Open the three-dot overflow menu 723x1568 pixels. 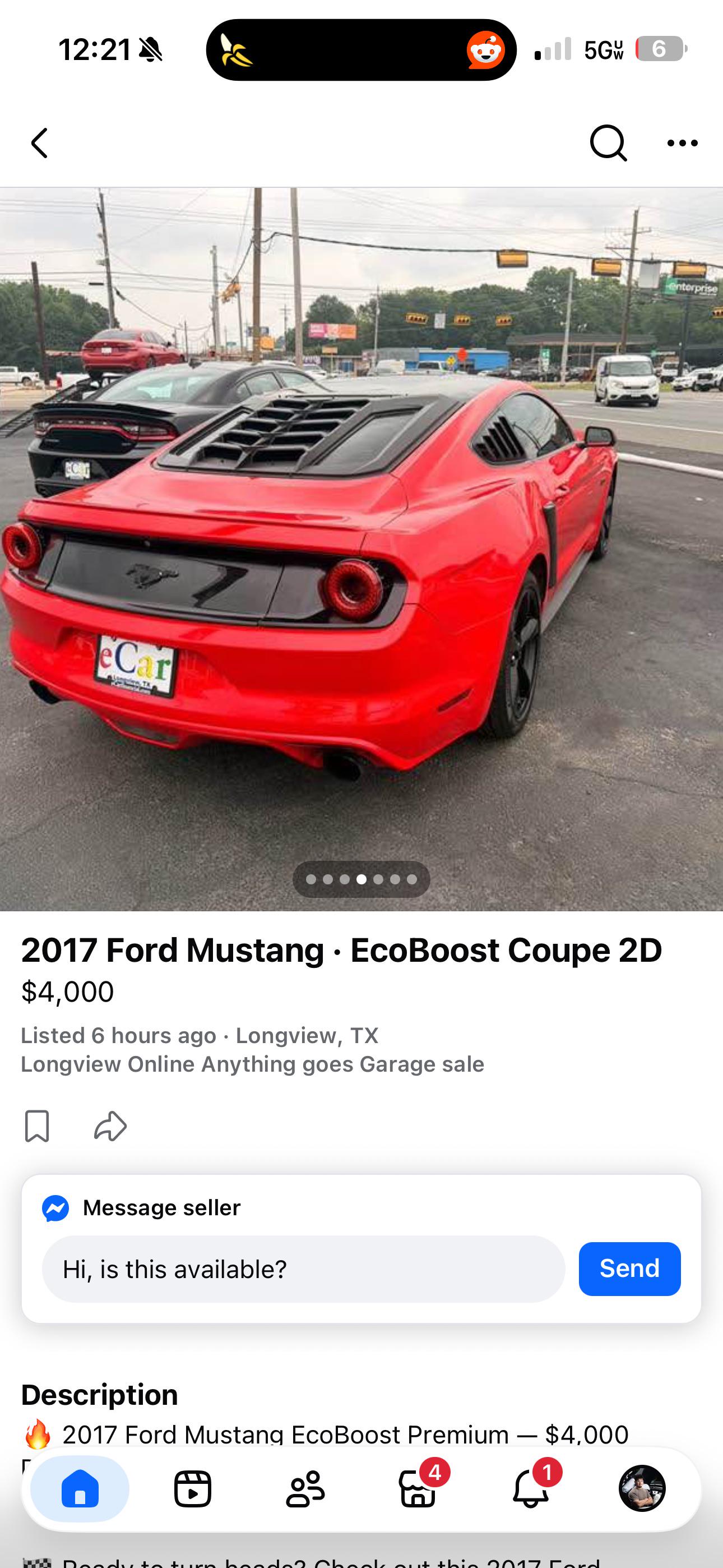click(x=682, y=143)
